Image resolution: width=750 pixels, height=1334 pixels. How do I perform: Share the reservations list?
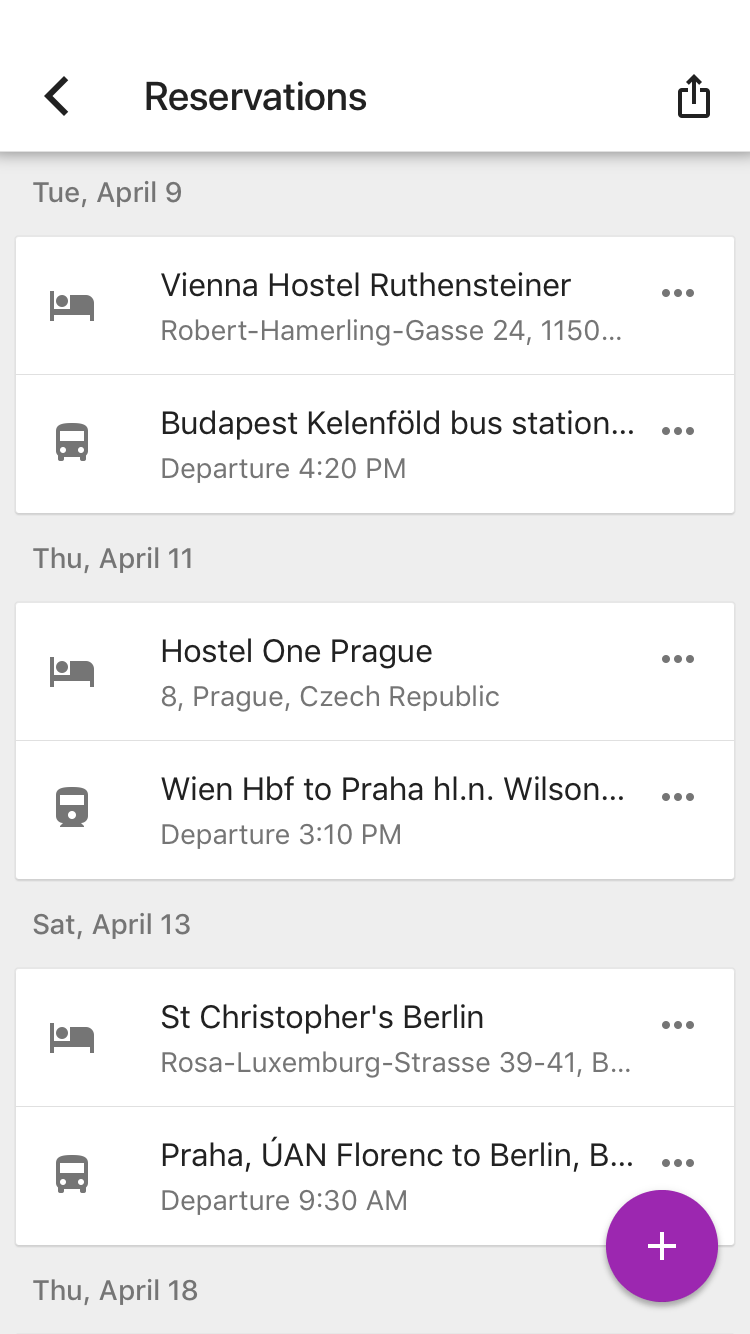(693, 98)
